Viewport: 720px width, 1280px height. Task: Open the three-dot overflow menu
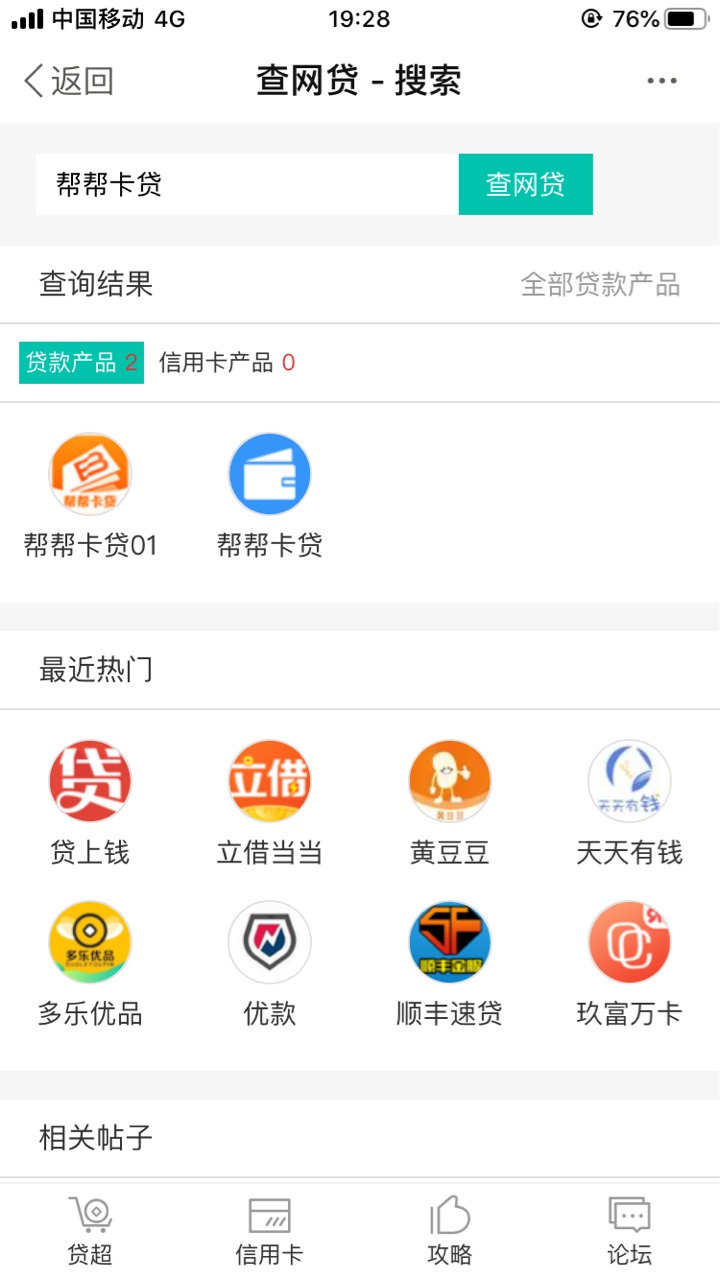click(661, 81)
